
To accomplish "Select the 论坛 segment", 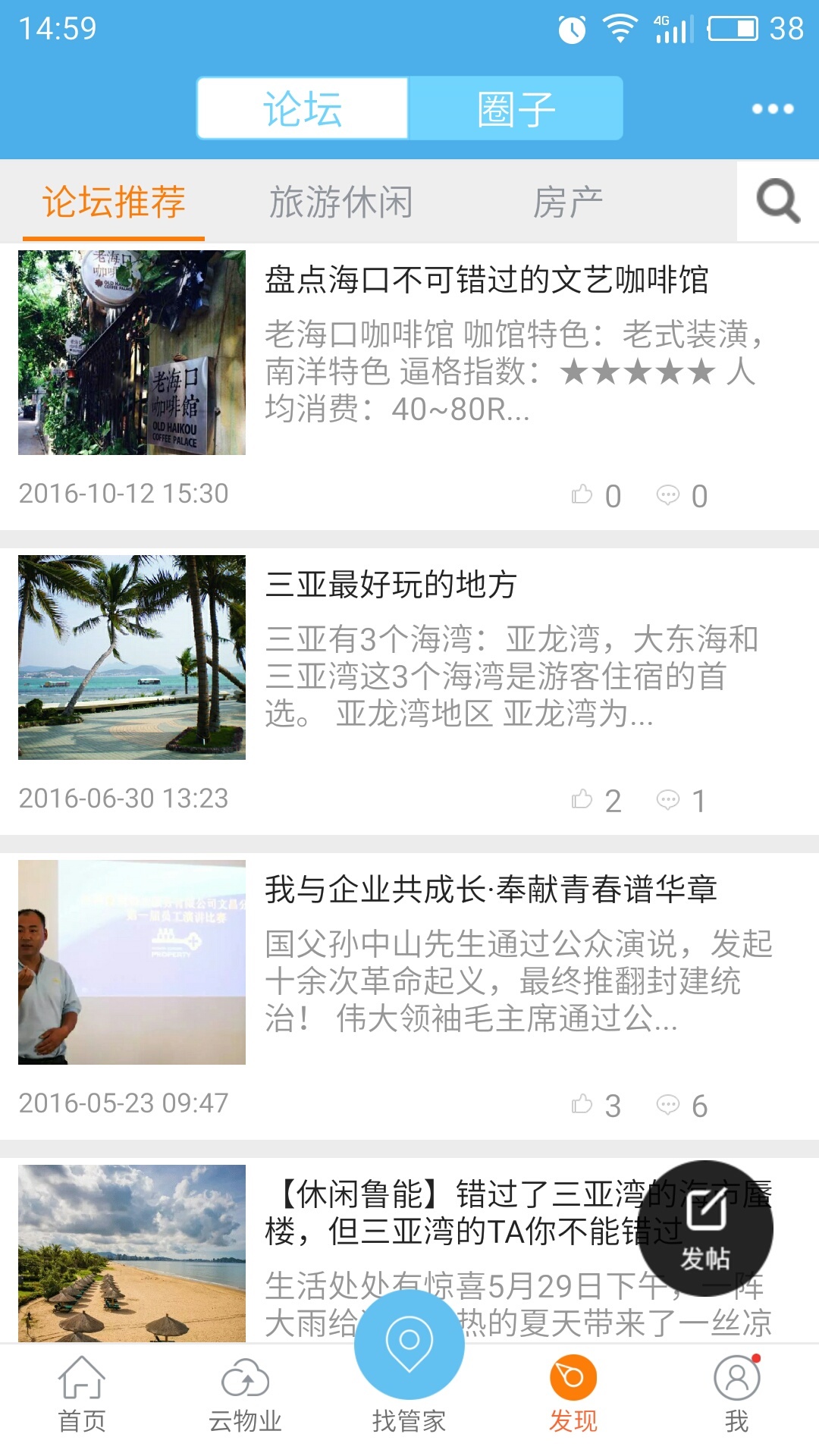I will pyautogui.click(x=303, y=108).
